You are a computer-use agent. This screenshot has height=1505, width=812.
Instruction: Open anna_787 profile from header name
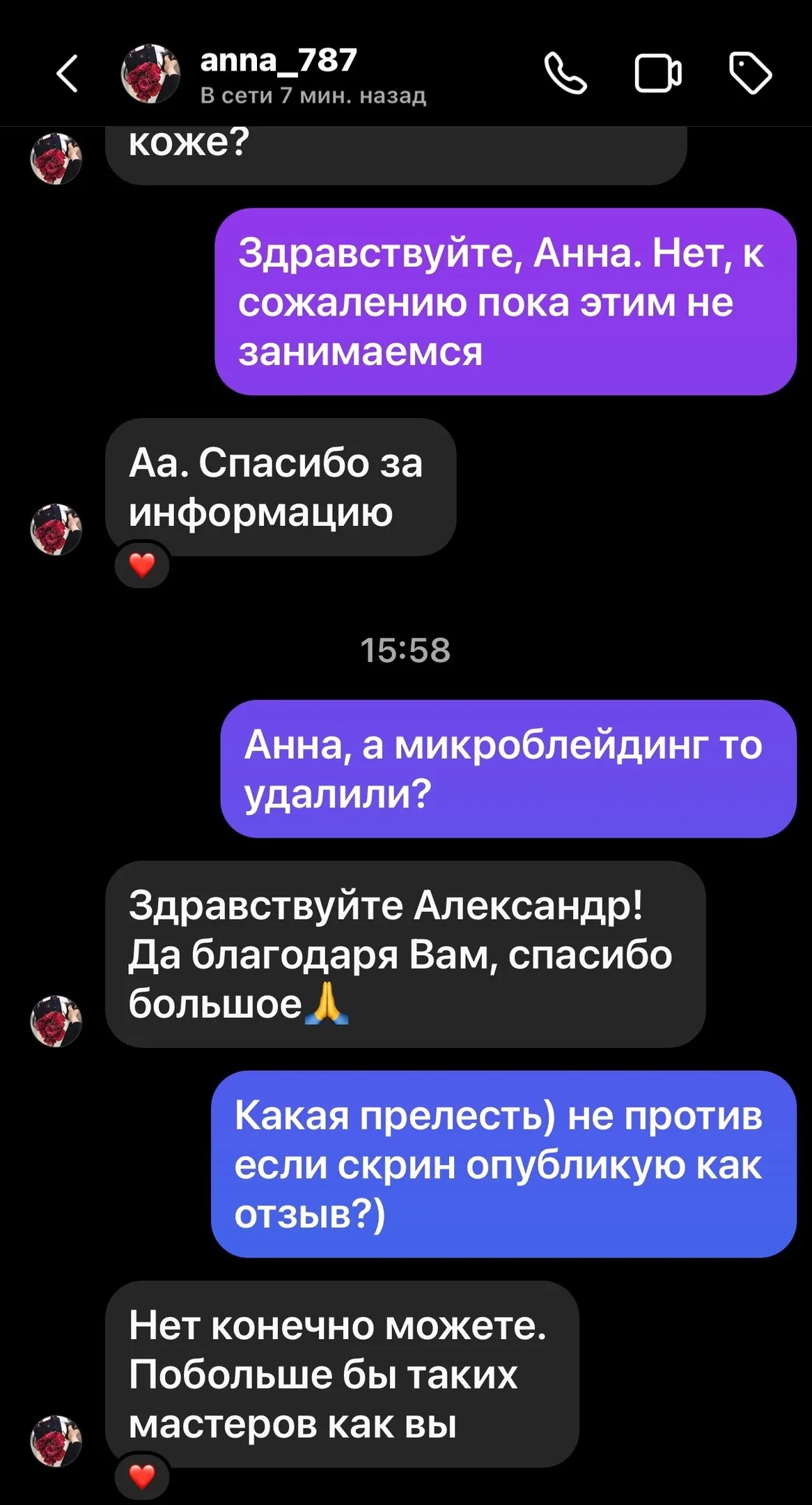tap(279, 61)
